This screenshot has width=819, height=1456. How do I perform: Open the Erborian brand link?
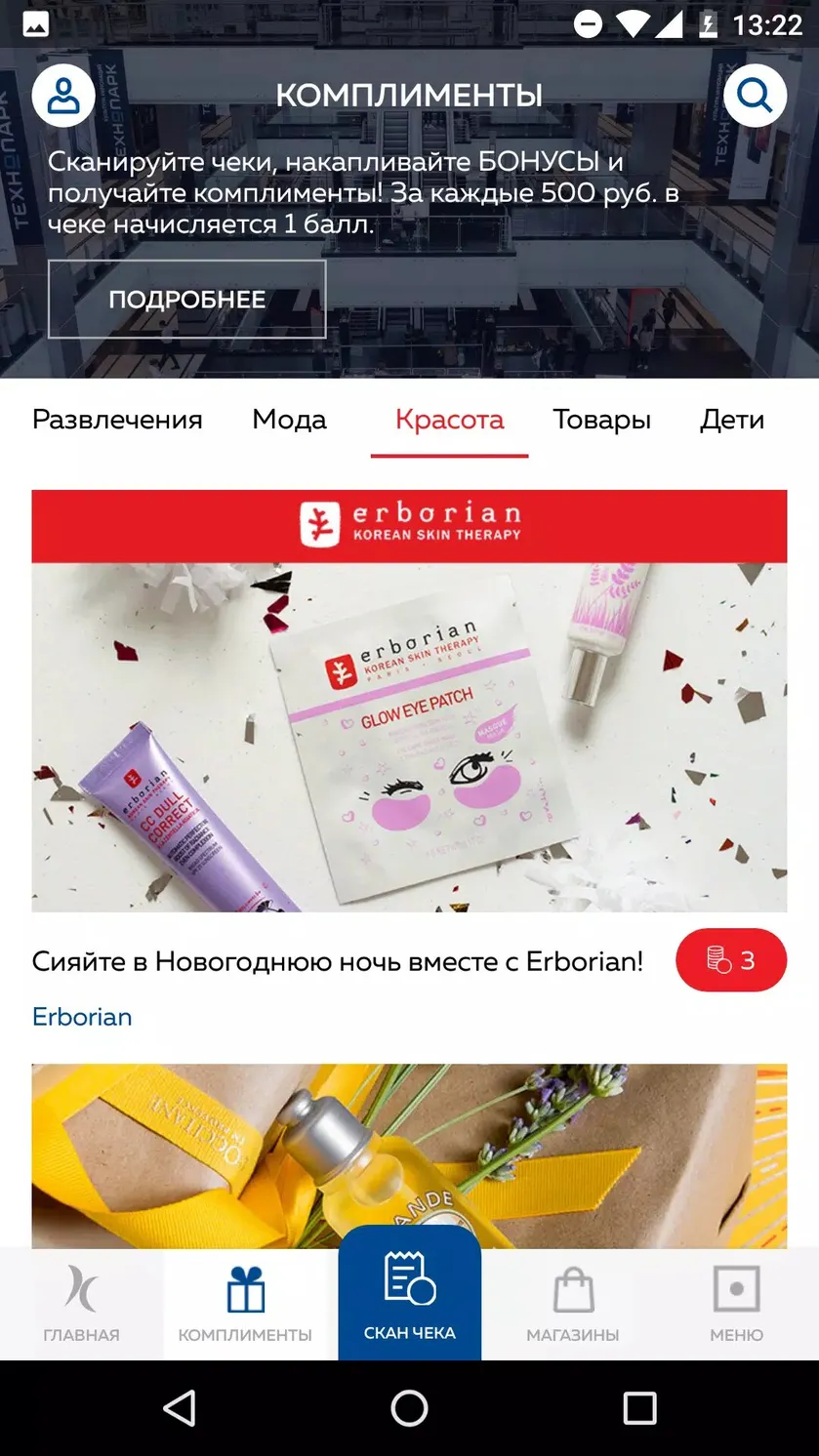(x=82, y=1017)
